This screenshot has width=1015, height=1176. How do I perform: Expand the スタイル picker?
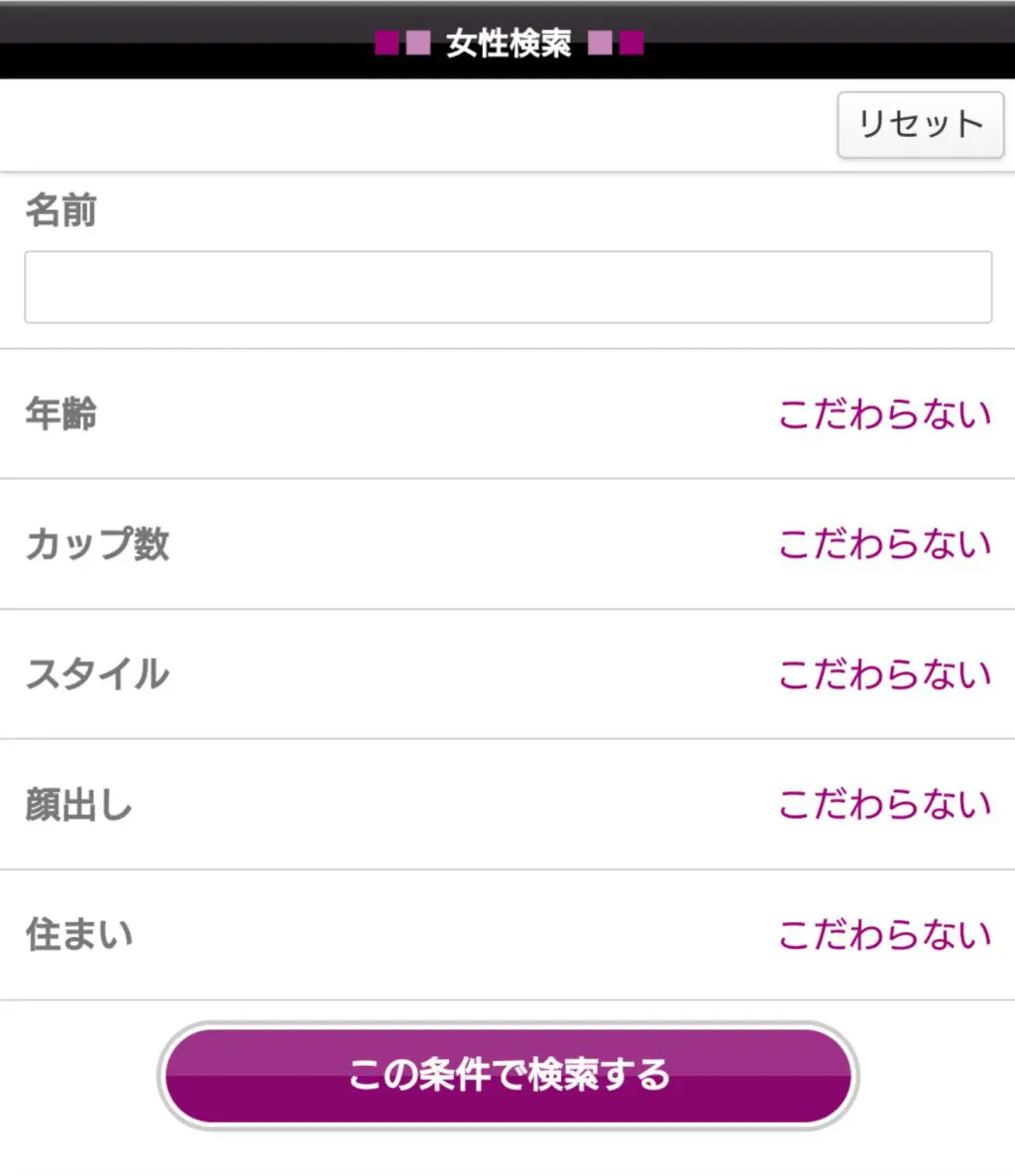point(884,674)
